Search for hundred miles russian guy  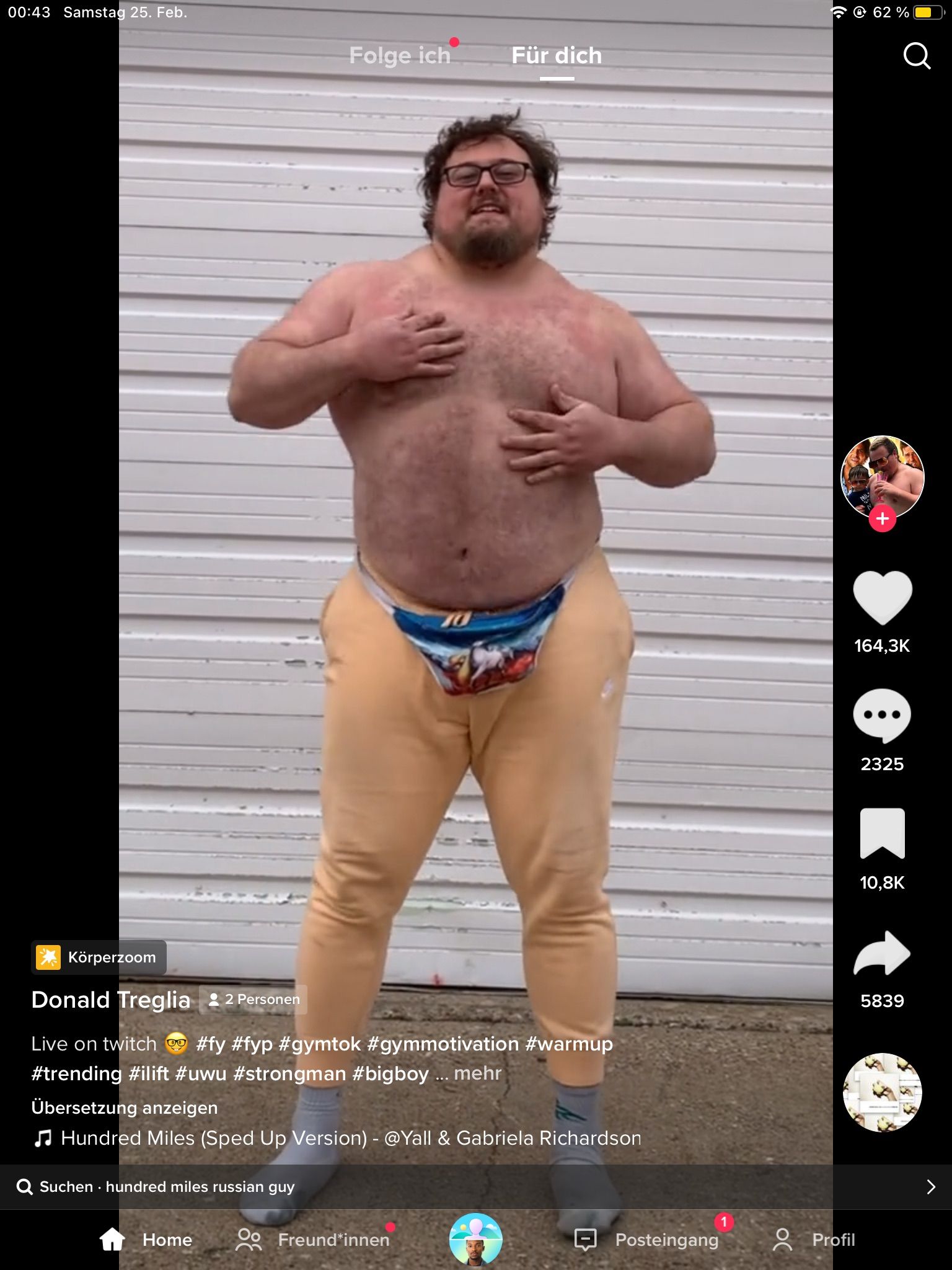pyautogui.click(x=198, y=1187)
